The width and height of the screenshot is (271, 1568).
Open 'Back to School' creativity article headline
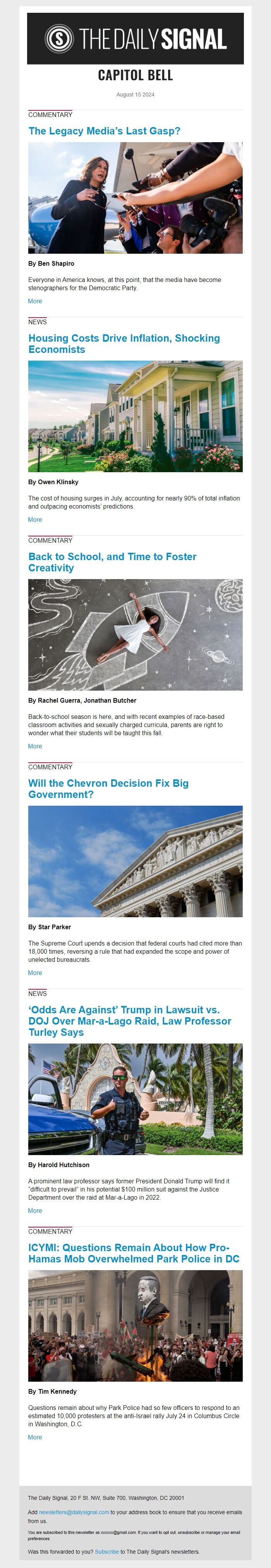point(112,562)
